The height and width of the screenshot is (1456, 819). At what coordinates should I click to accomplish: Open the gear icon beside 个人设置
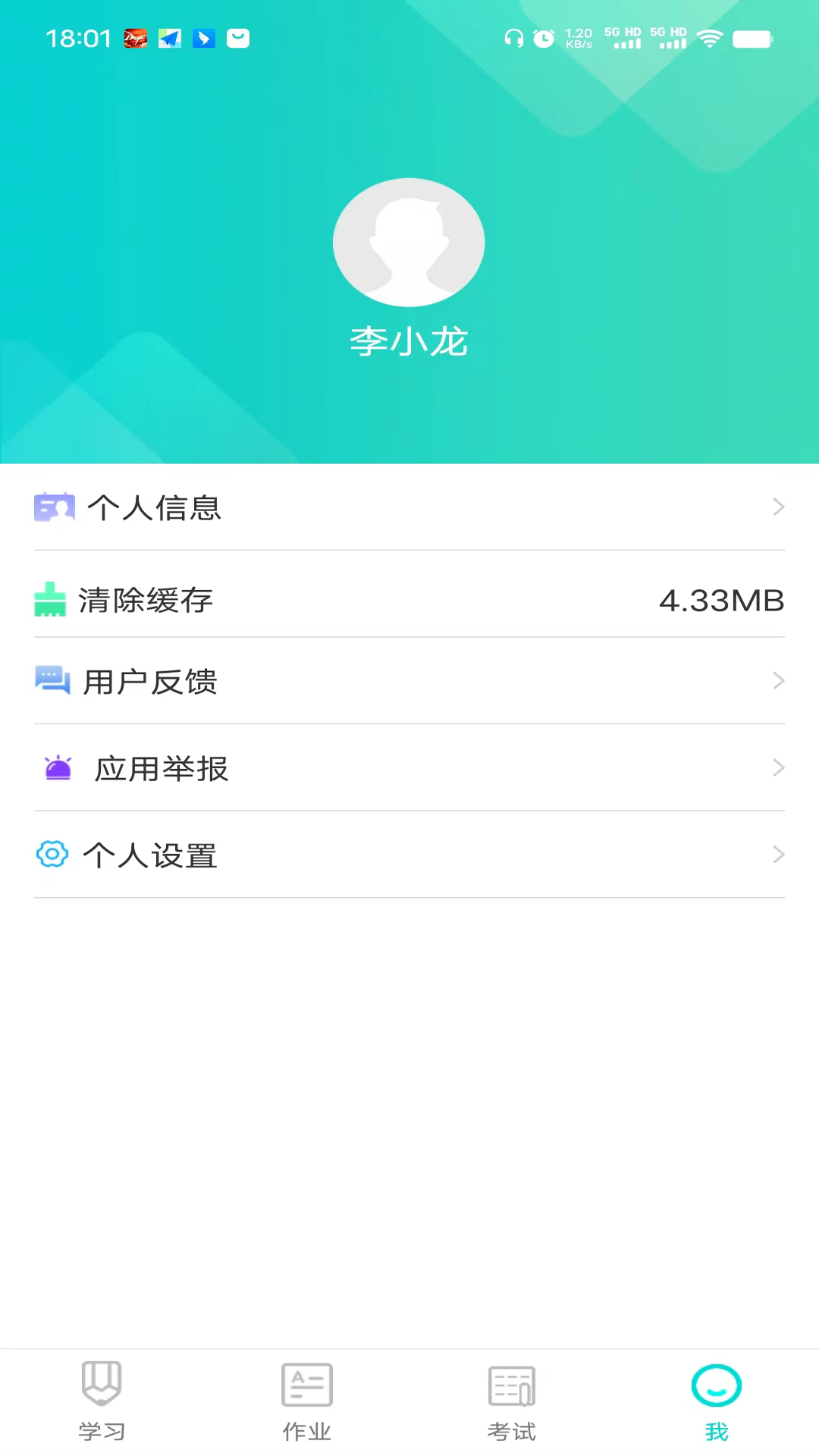[52, 854]
